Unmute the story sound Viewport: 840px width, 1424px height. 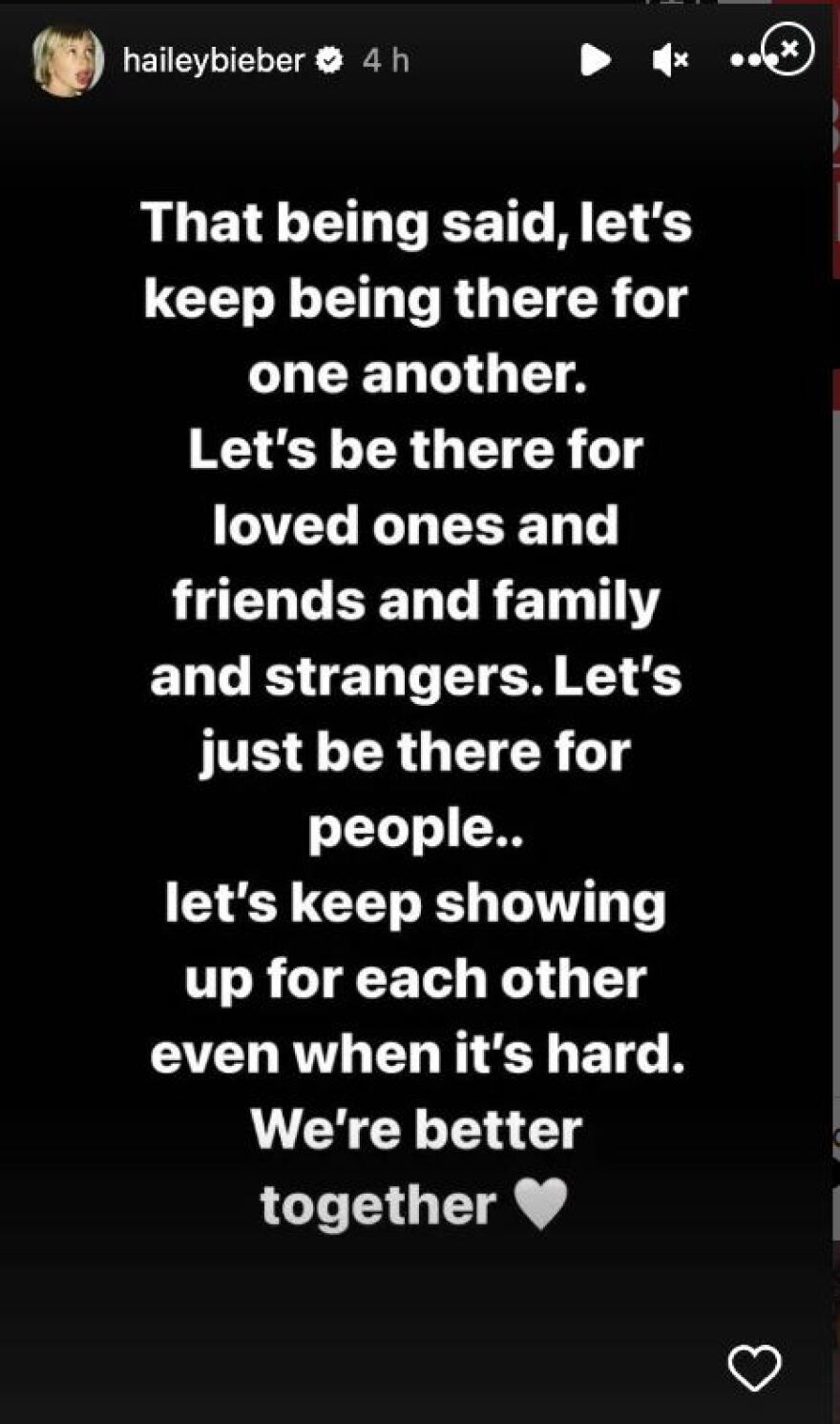click(x=670, y=61)
